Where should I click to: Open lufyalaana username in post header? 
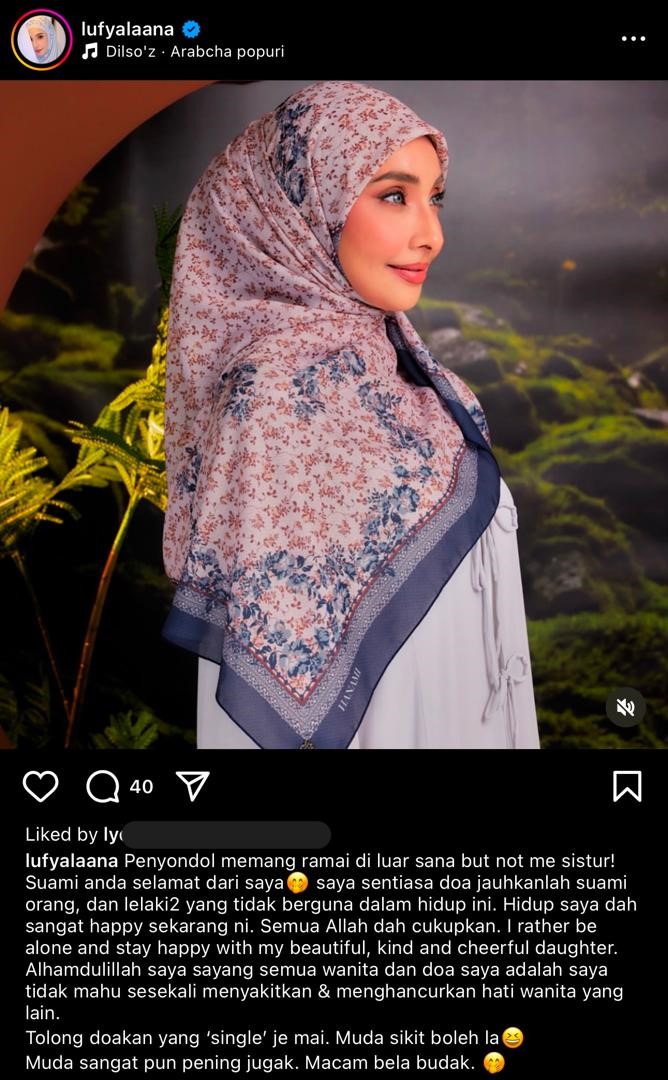click(x=127, y=29)
